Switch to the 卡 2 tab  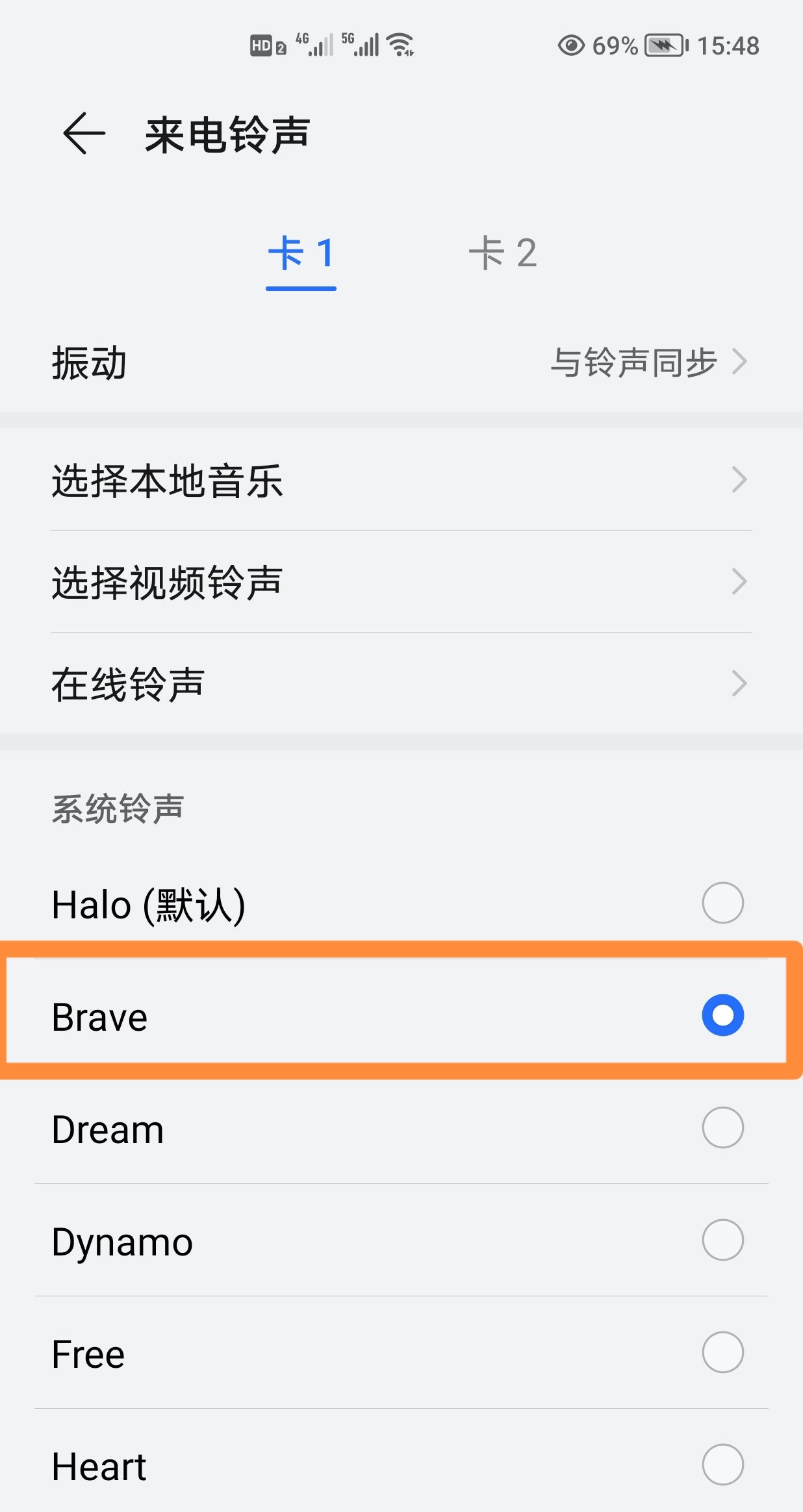coord(503,254)
